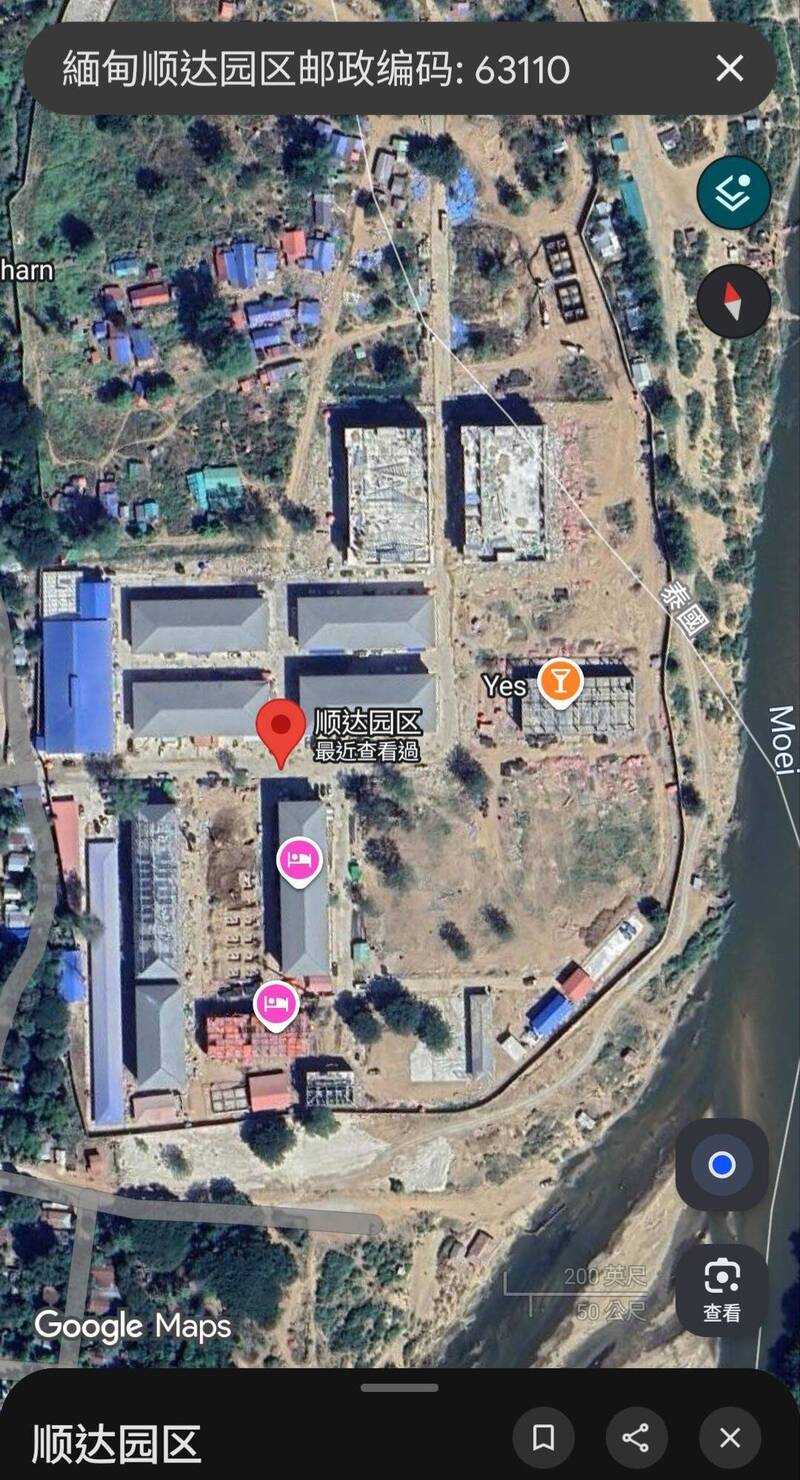800x1480 pixels.
Task: Open the Yes bar marker
Action: (560, 682)
